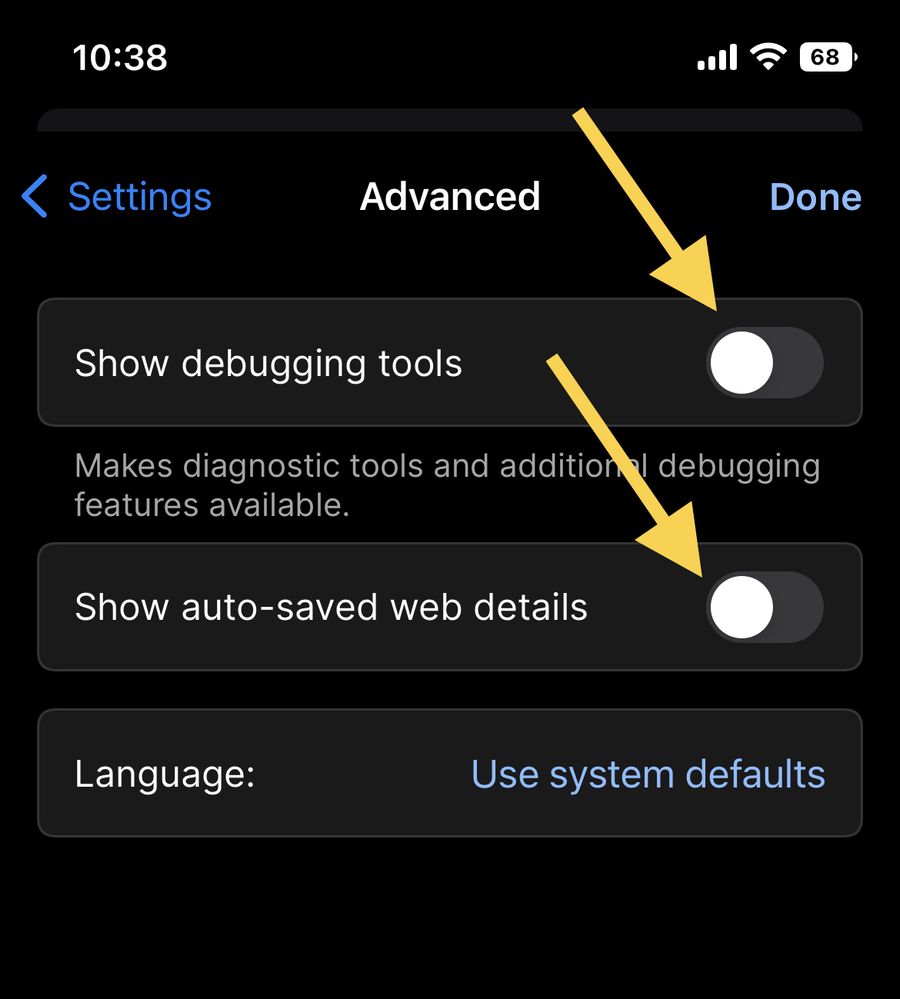Open the Language system defaults option
Image resolution: width=900 pixels, height=999 pixels.
[x=648, y=774]
